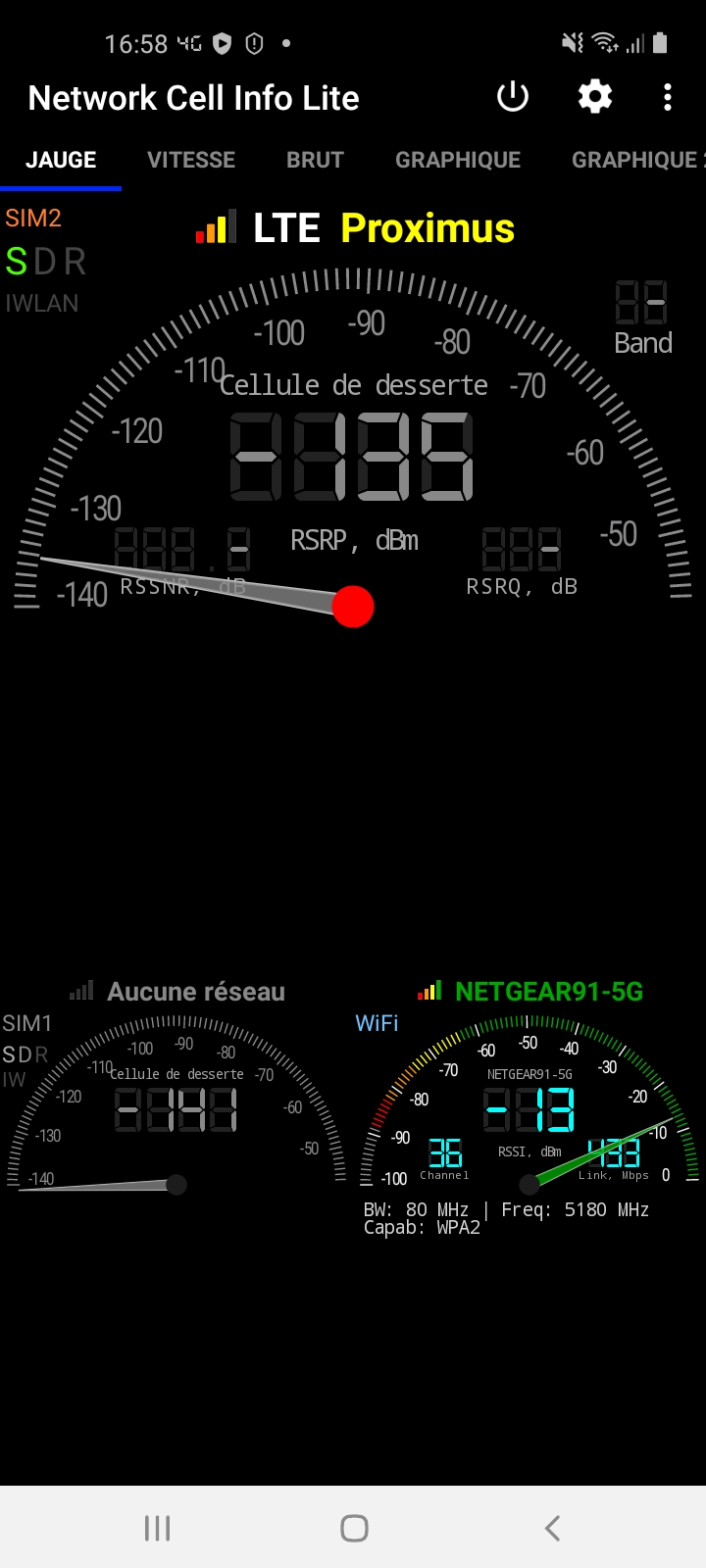Switch to the BRUT tab

315,160
